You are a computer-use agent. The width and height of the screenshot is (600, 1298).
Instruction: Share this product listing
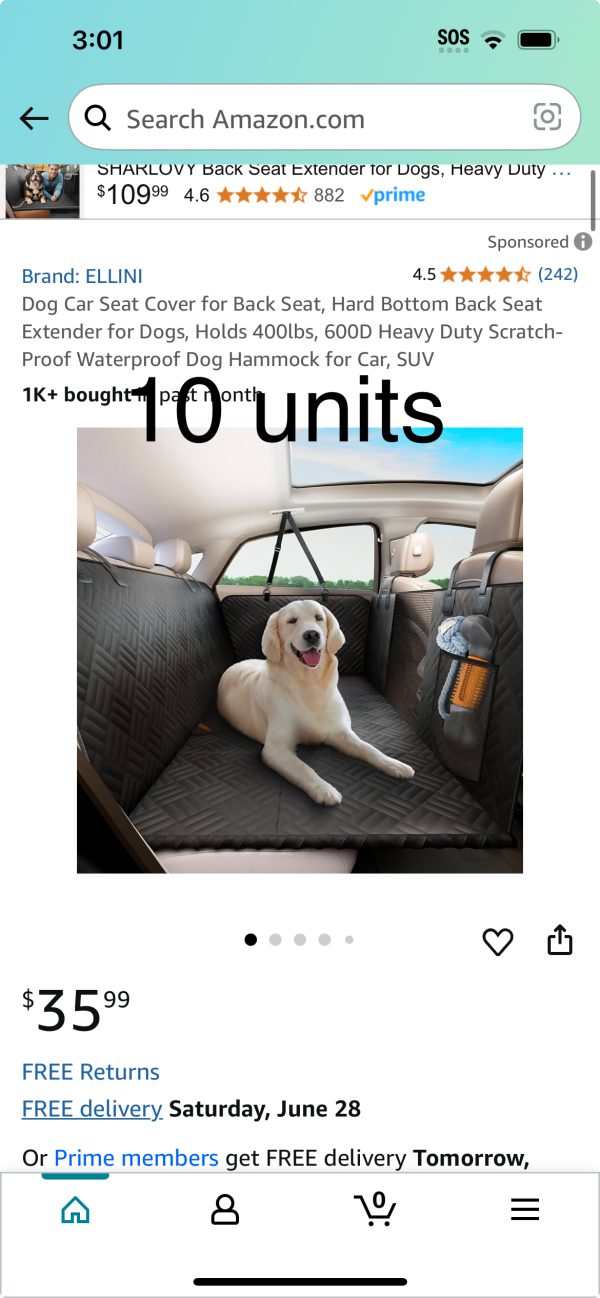[x=560, y=940]
